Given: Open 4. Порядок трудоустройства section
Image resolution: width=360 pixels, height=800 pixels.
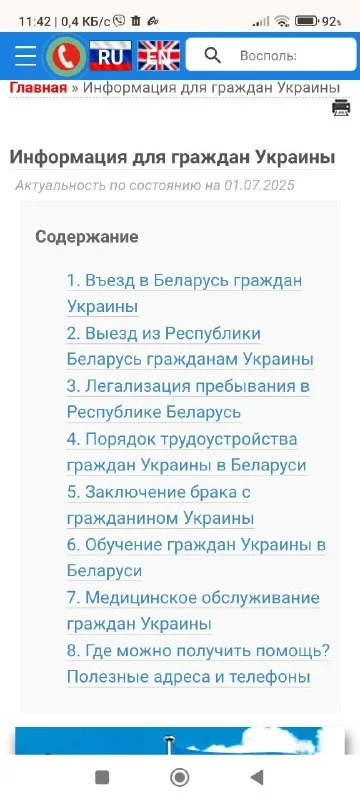Looking at the screenshot, I should click(187, 453).
